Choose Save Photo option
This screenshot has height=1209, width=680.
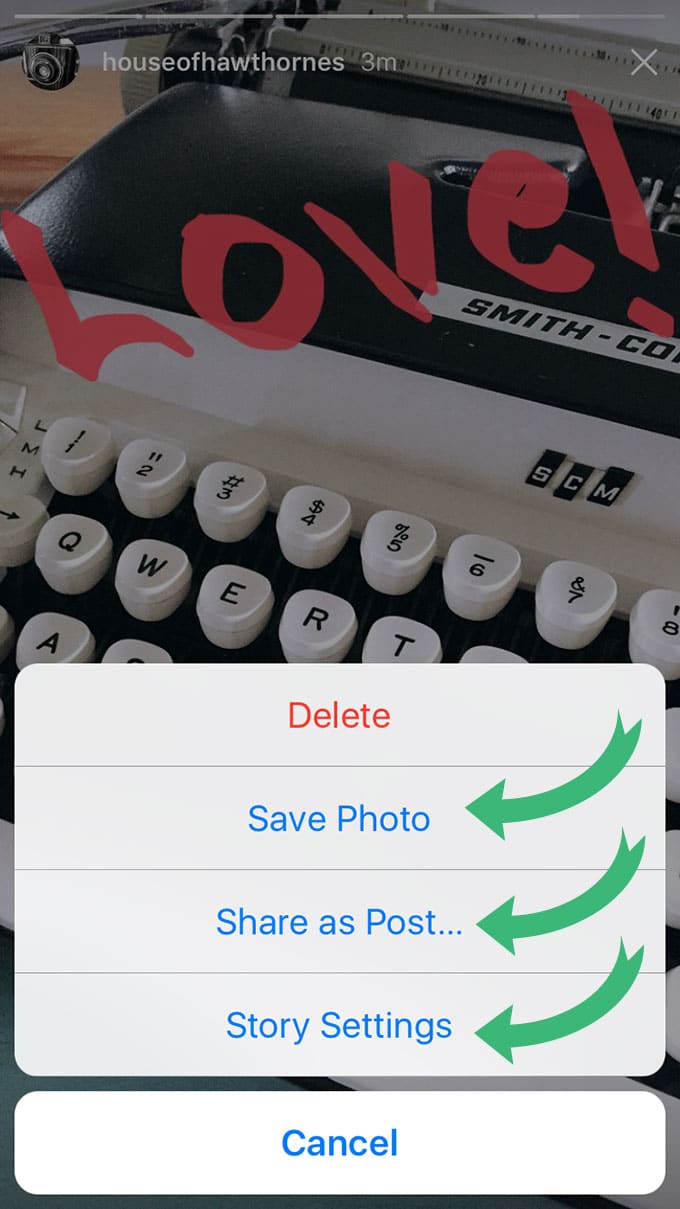(x=339, y=818)
